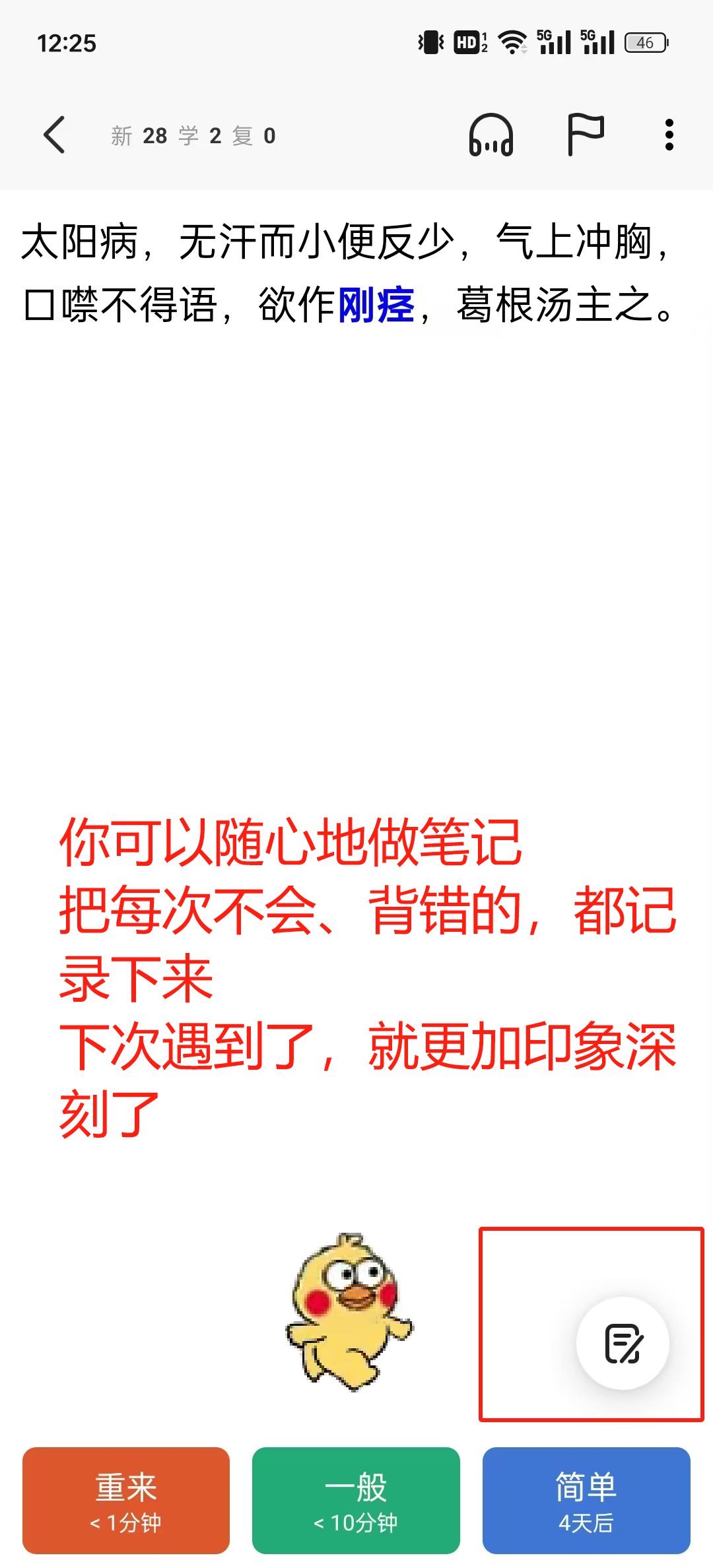Rate the card 一般 (under 10 minutes)
713x1568 pixels.
click(356, 1501)
